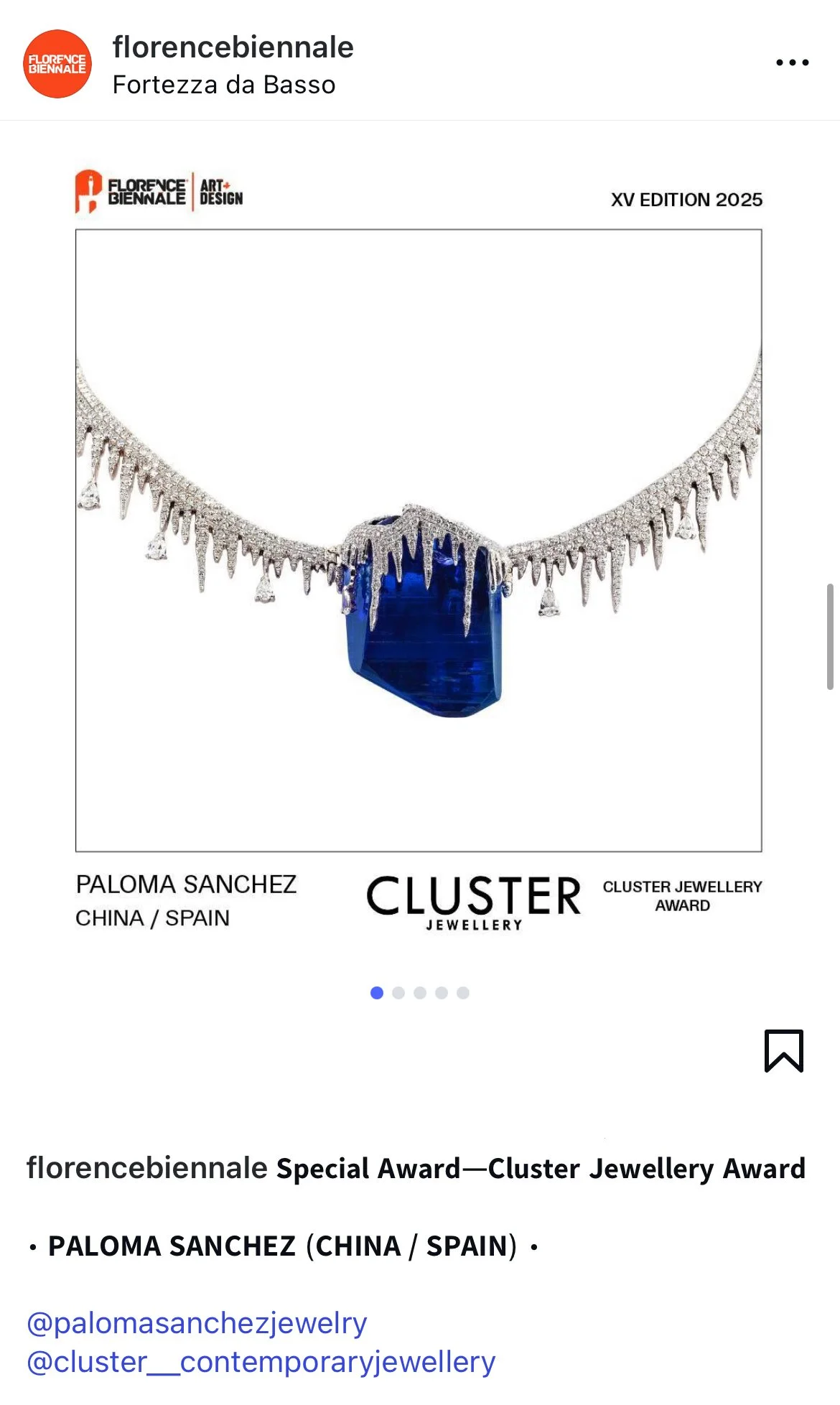840x1405 pixels.
Task: Open the @palomasanchezjewelry mention
Action: [x=197, y=1322]
